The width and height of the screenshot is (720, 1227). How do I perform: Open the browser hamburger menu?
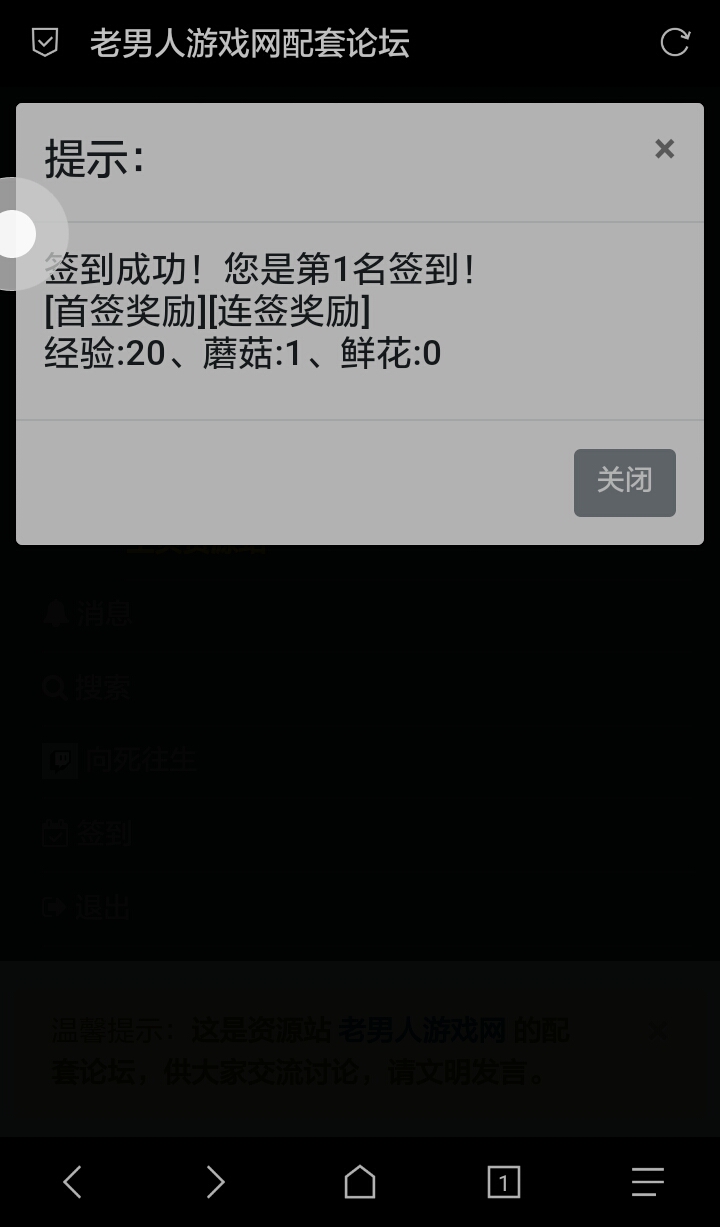(647, 1182)
